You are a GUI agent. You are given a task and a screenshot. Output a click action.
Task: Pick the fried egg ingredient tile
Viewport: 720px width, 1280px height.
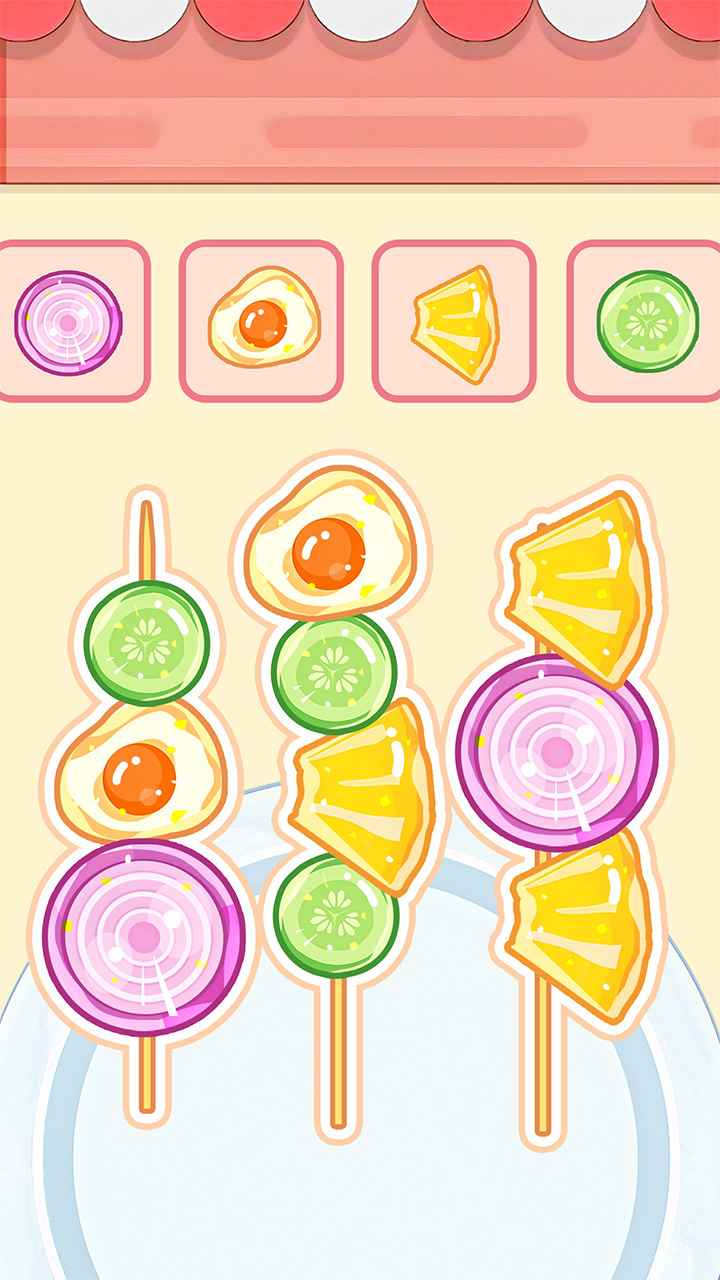pos(262,321)
